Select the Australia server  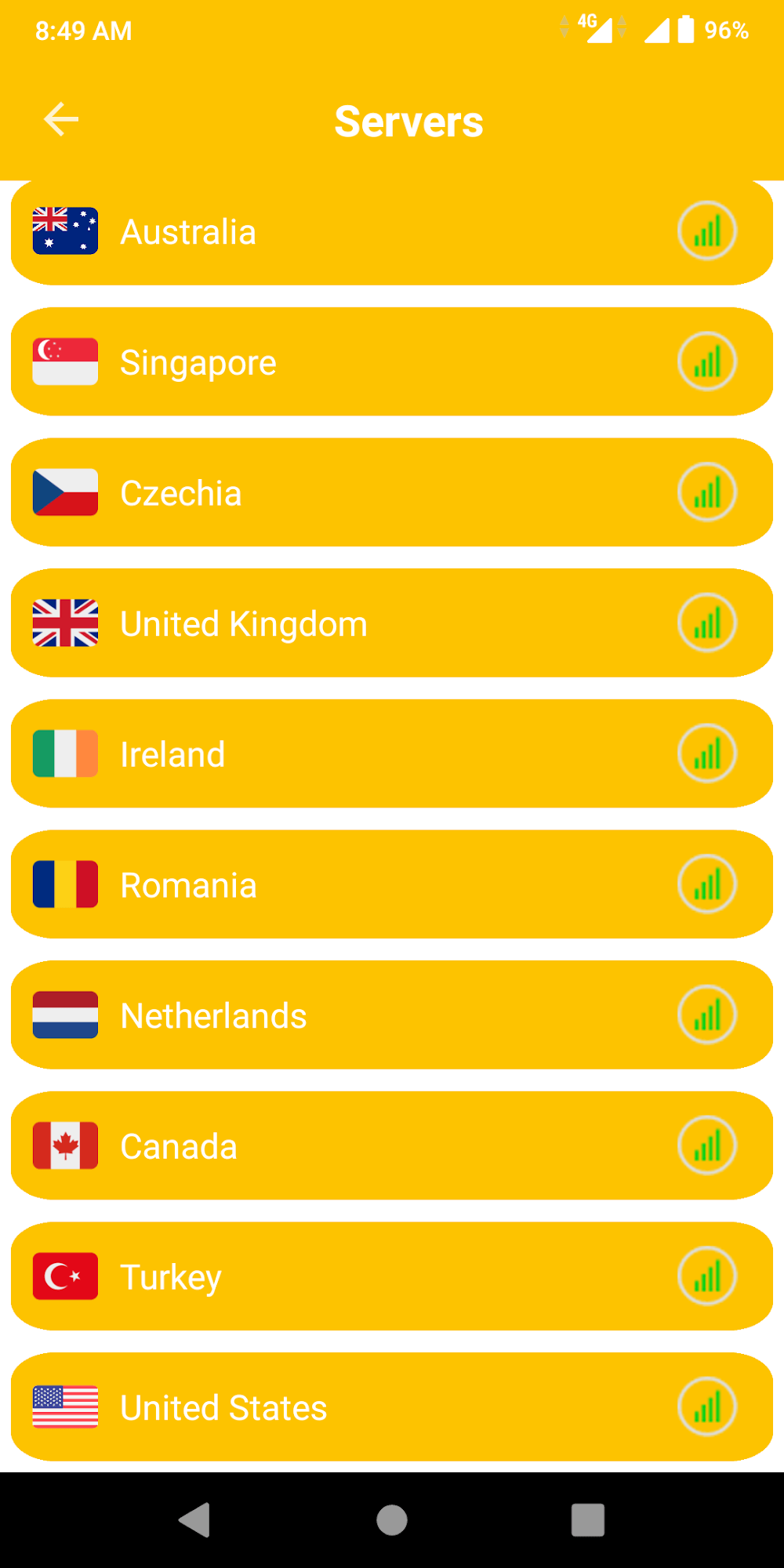[x=392, y=232]
